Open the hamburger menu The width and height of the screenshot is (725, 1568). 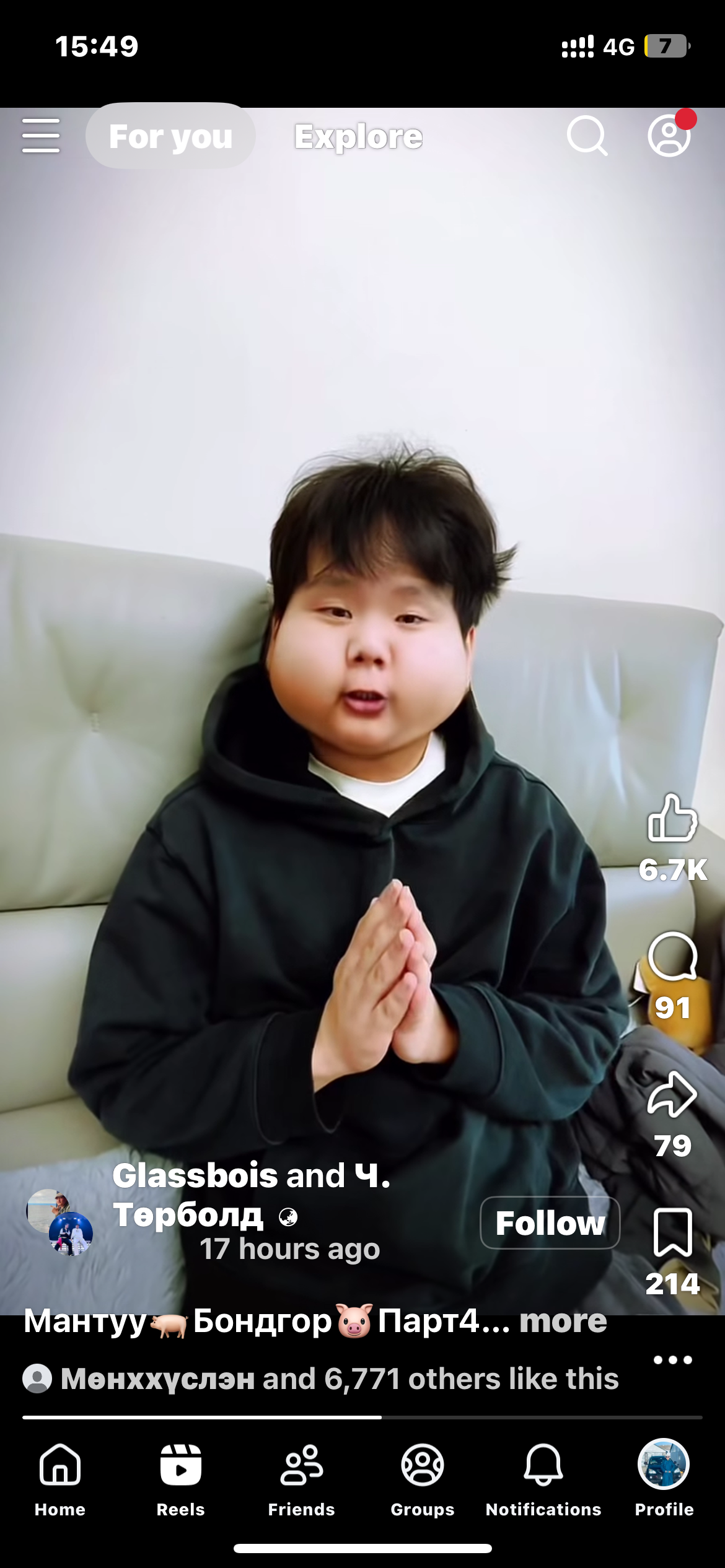coord(41,136)
